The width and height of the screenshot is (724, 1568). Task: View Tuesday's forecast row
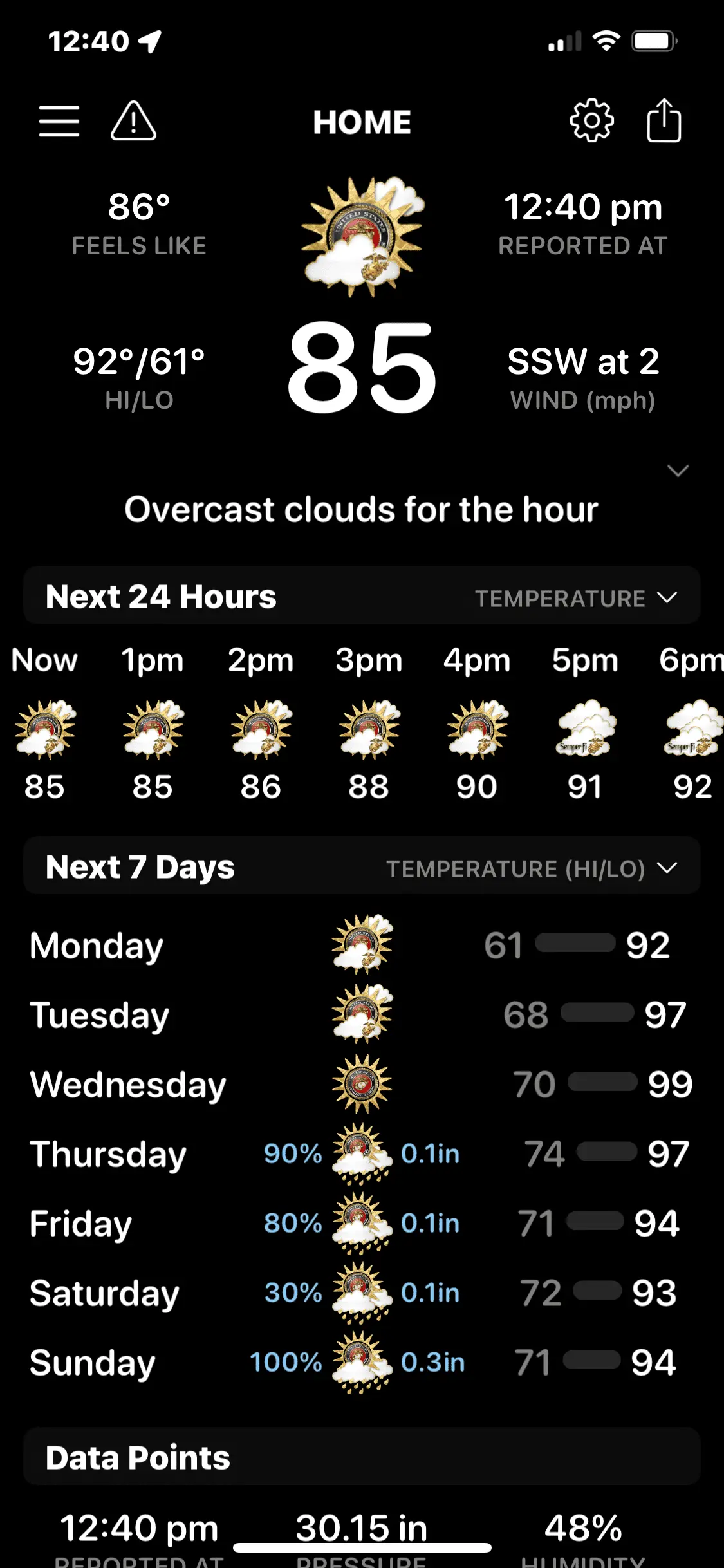click(362, 1014)
